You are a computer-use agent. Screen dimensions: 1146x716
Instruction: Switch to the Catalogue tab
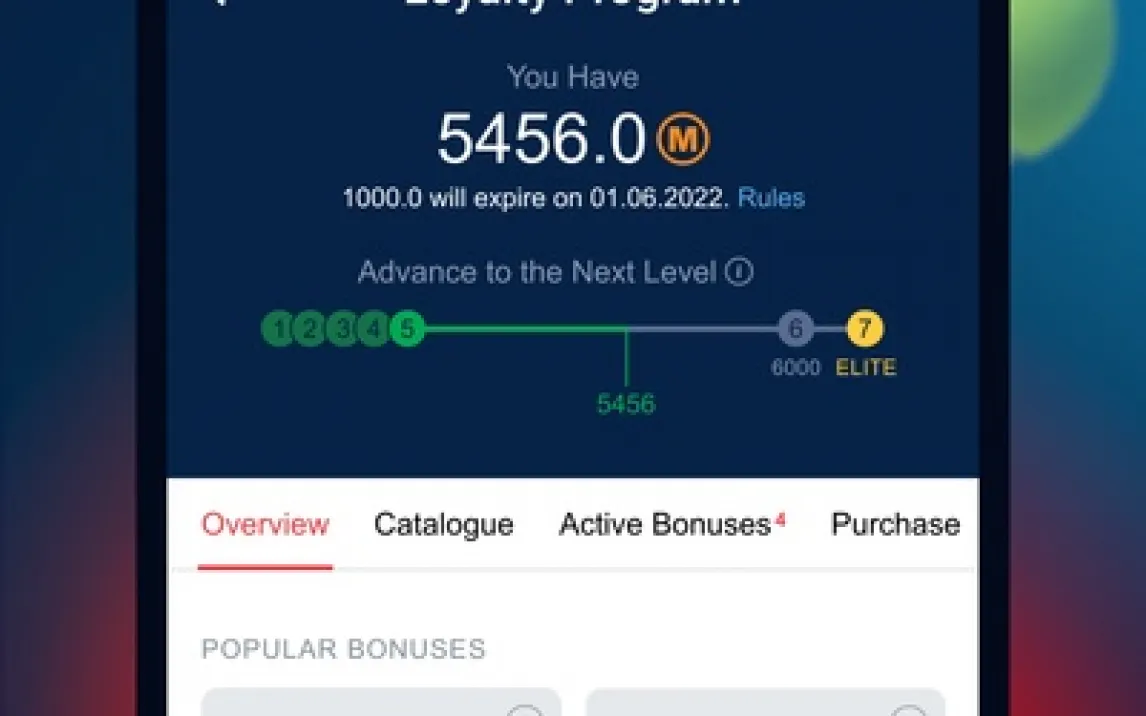click(444, 525)
